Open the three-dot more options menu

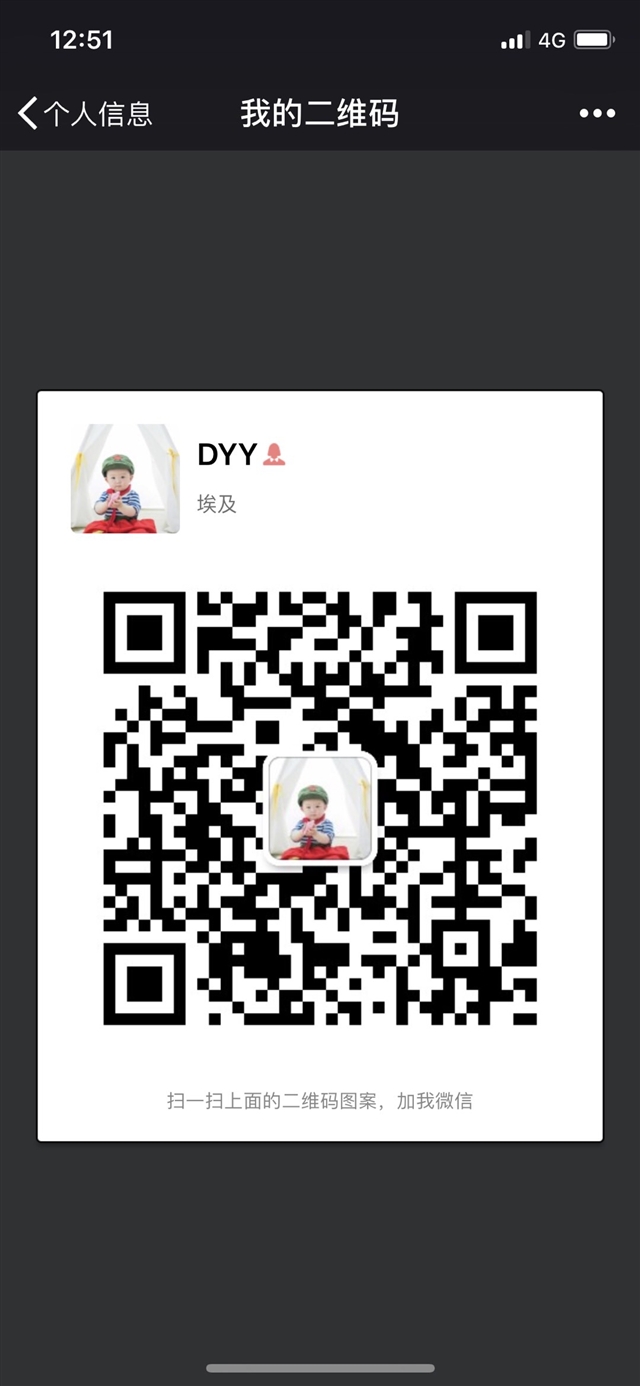(x=597, y=113)
